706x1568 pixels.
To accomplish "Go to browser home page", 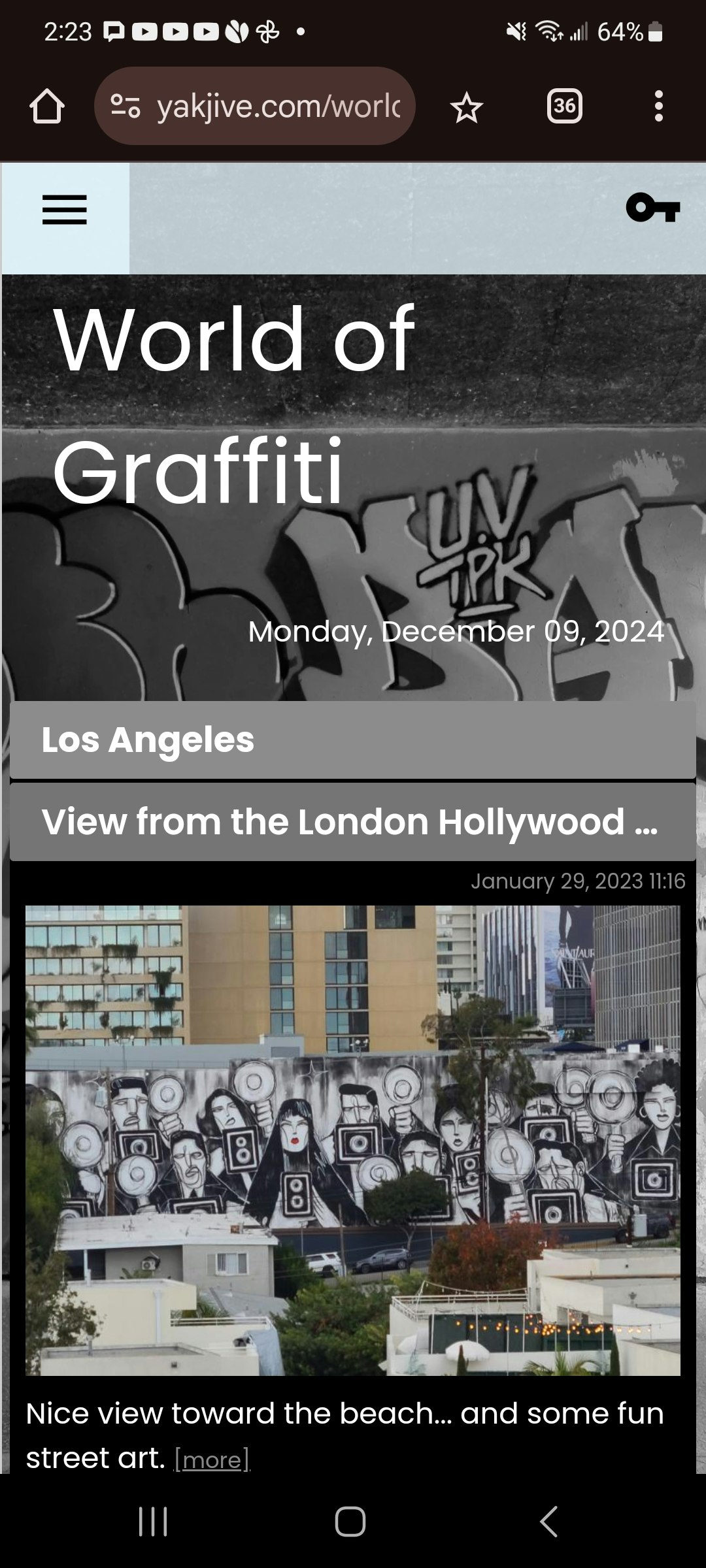I will [47, 106].
